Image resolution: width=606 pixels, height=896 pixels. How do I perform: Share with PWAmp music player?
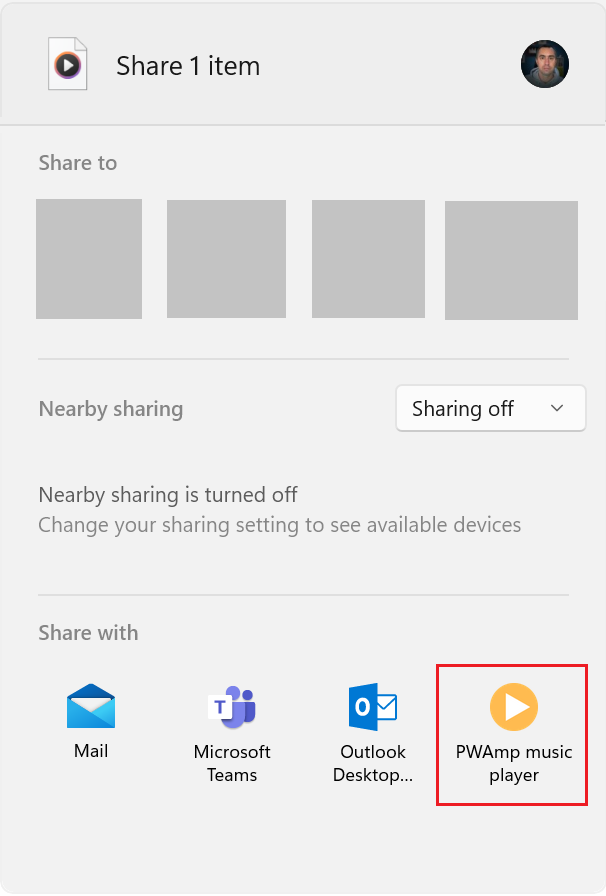[512, 733]
